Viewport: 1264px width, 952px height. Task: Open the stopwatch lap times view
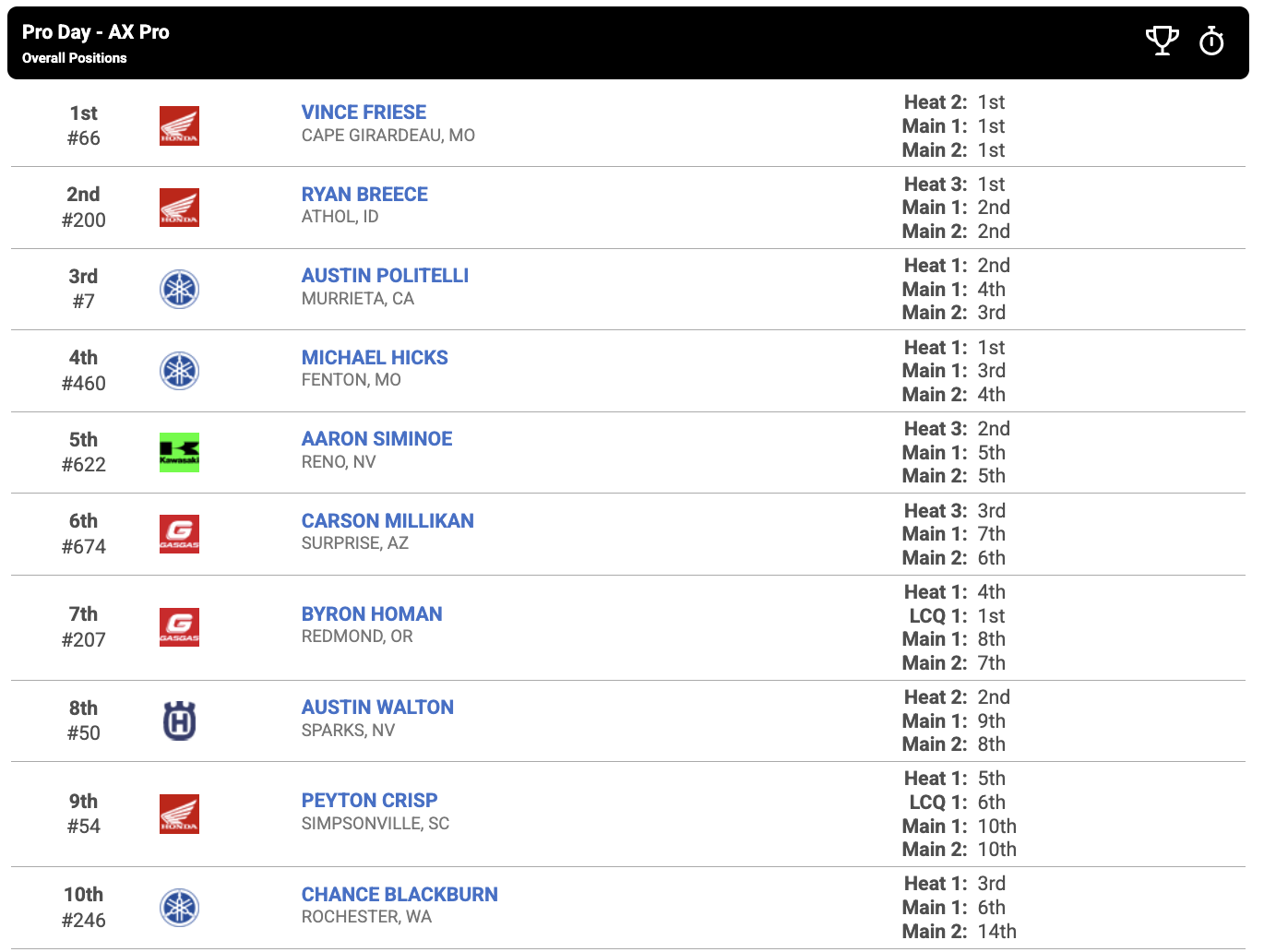click(x=1210, y=41)
